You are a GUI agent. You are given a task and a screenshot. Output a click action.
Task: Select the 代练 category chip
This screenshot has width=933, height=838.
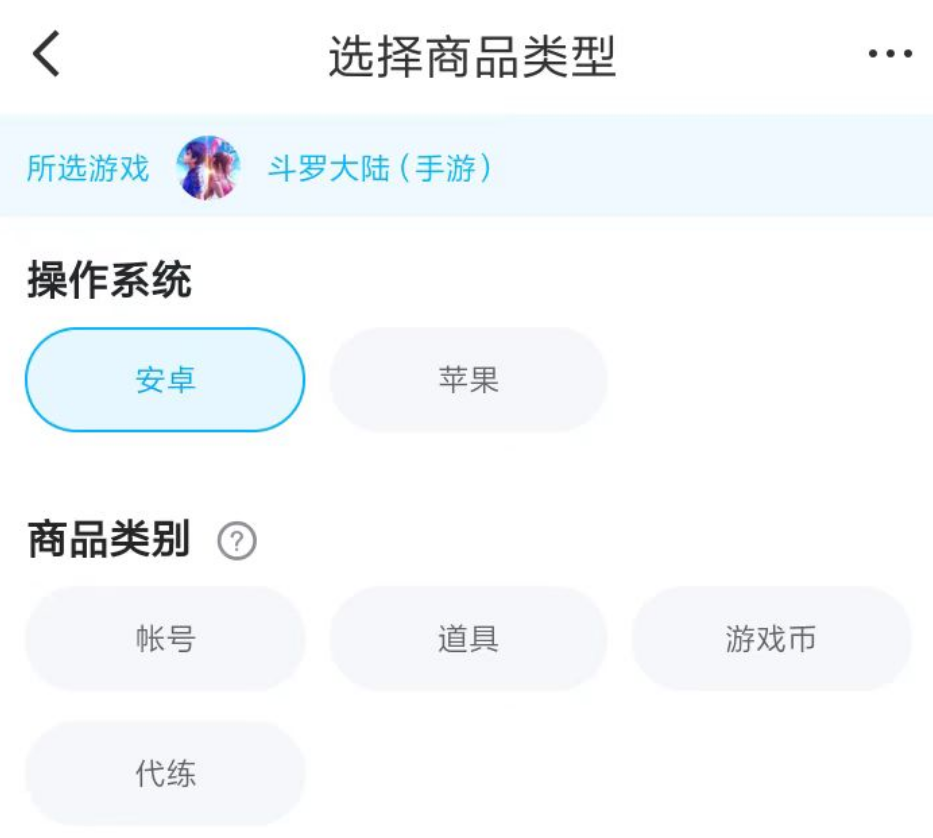pos(165,773)
